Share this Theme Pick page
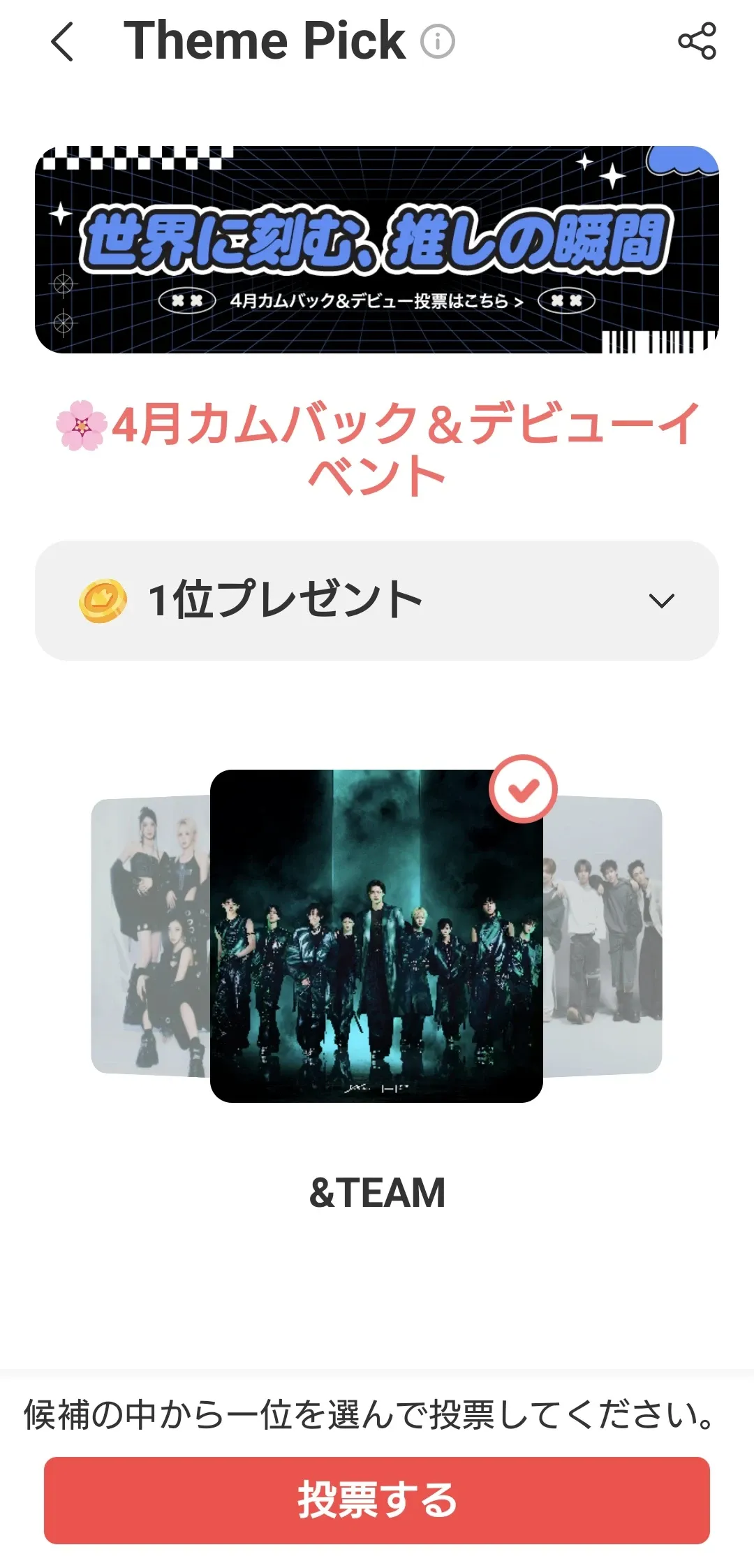This screenshot has width=754, height=1568. point(697,41)
